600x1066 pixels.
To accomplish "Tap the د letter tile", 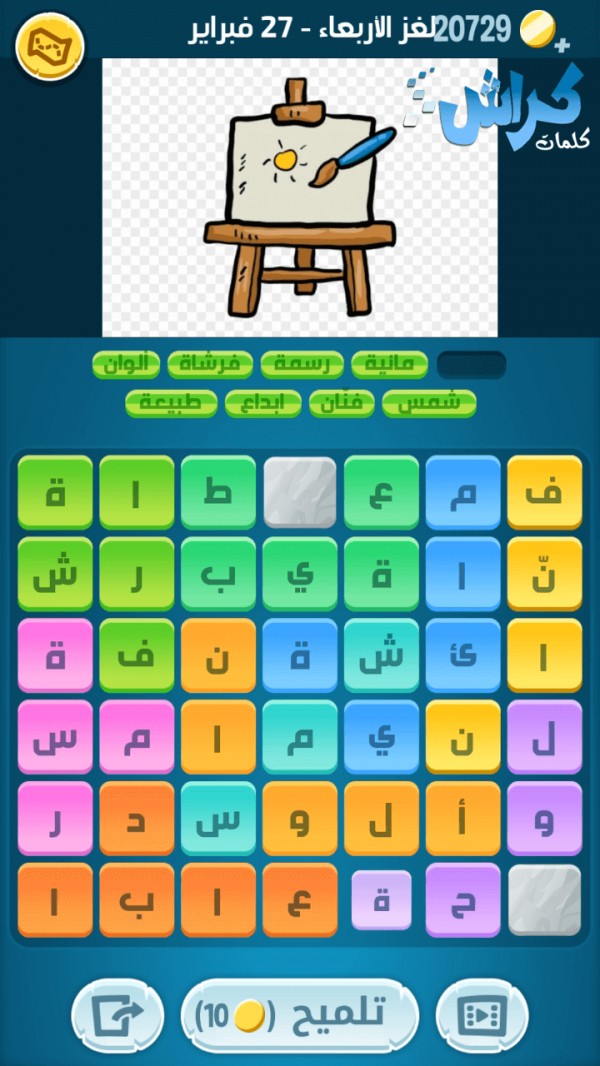I will (137, 818).
